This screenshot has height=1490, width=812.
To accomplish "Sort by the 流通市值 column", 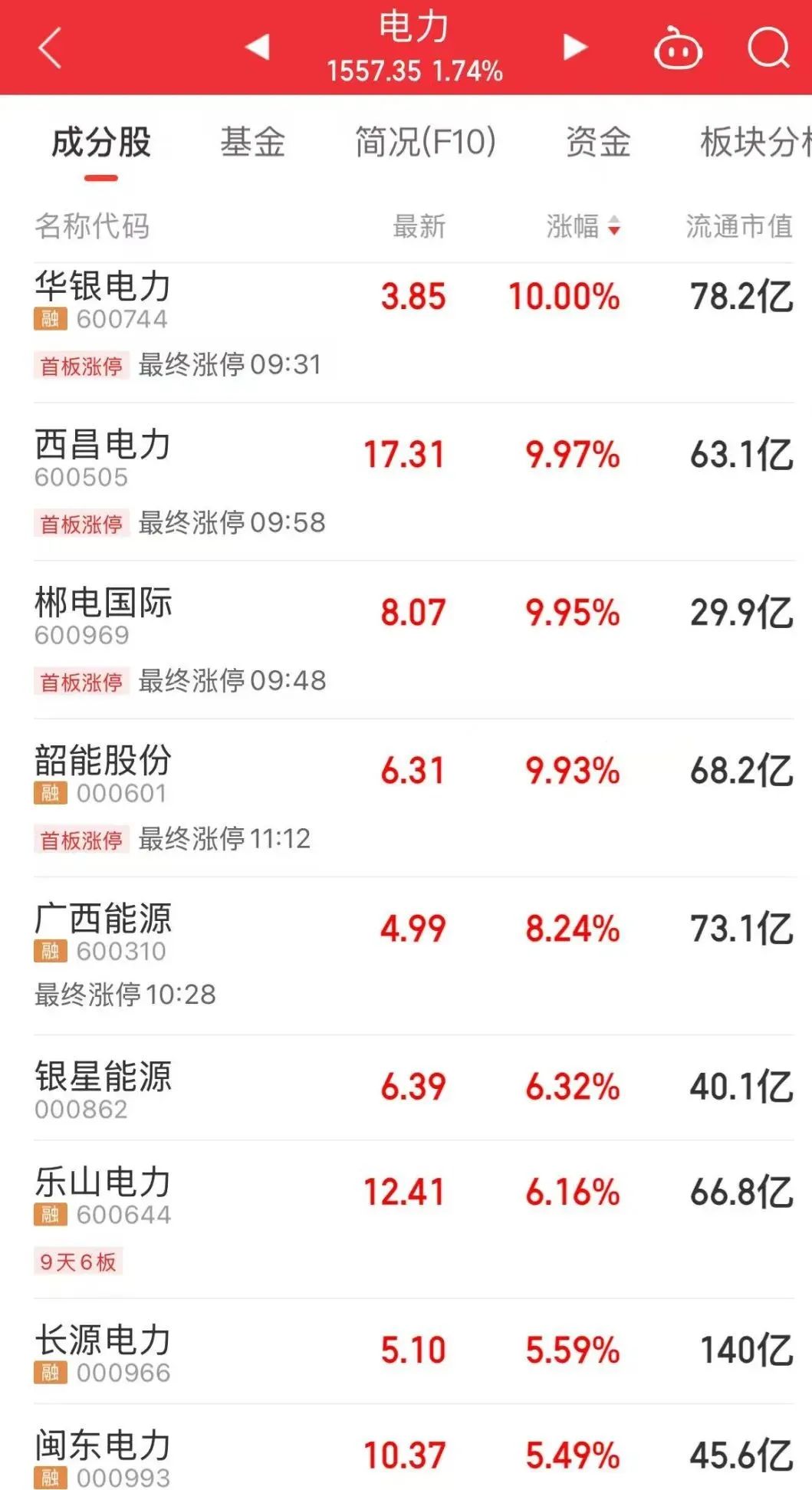I will coord(739,226).
